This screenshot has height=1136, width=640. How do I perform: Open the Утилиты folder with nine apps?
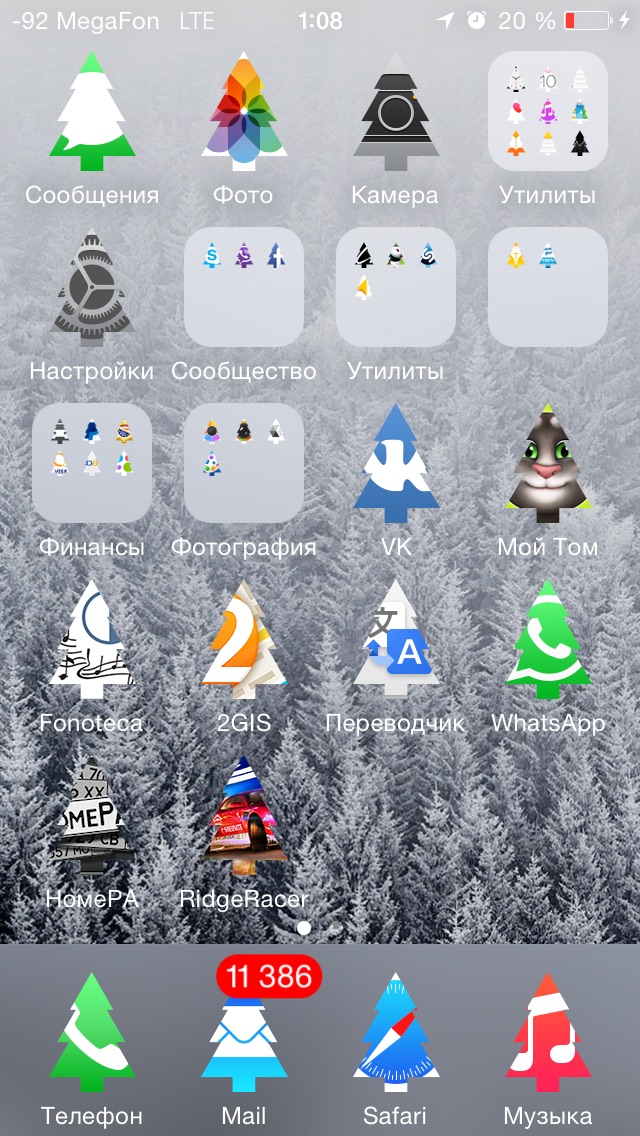point(548,112)
